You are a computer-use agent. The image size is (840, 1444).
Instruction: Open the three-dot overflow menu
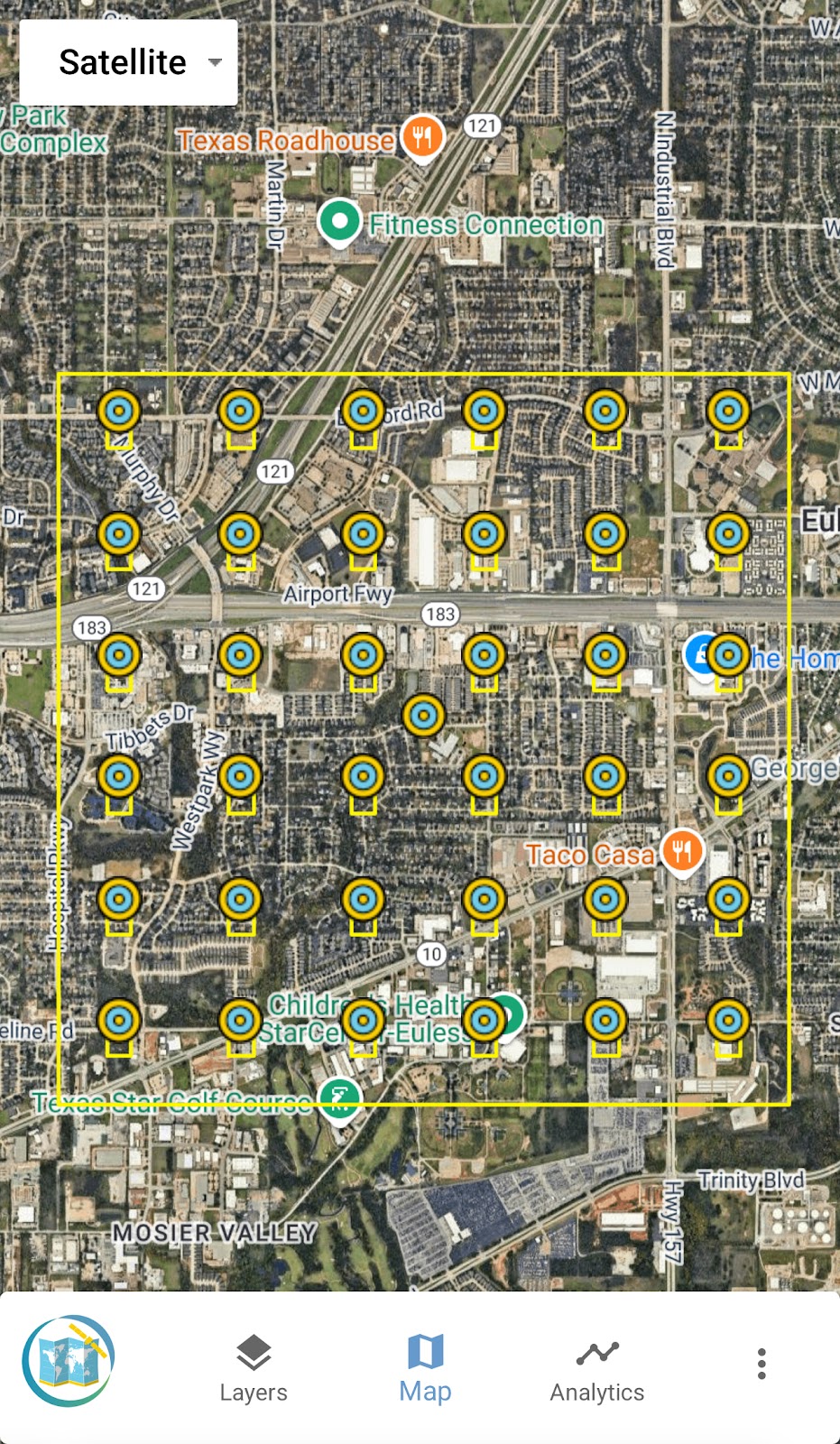(x=762, y=1364)
